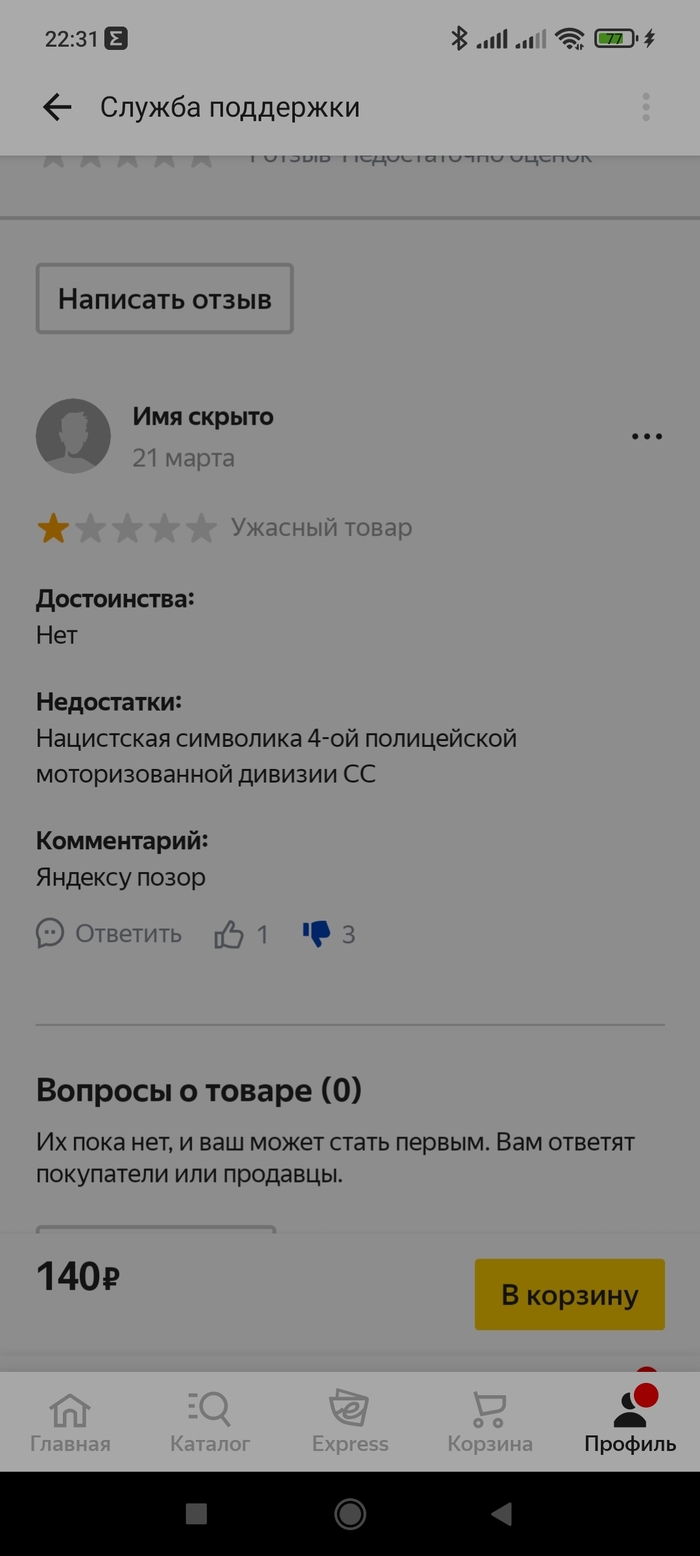The height and width of the screenshot is (1556, 700).
Task: Like the review with thumbs up
Action: tap(230, 935)
